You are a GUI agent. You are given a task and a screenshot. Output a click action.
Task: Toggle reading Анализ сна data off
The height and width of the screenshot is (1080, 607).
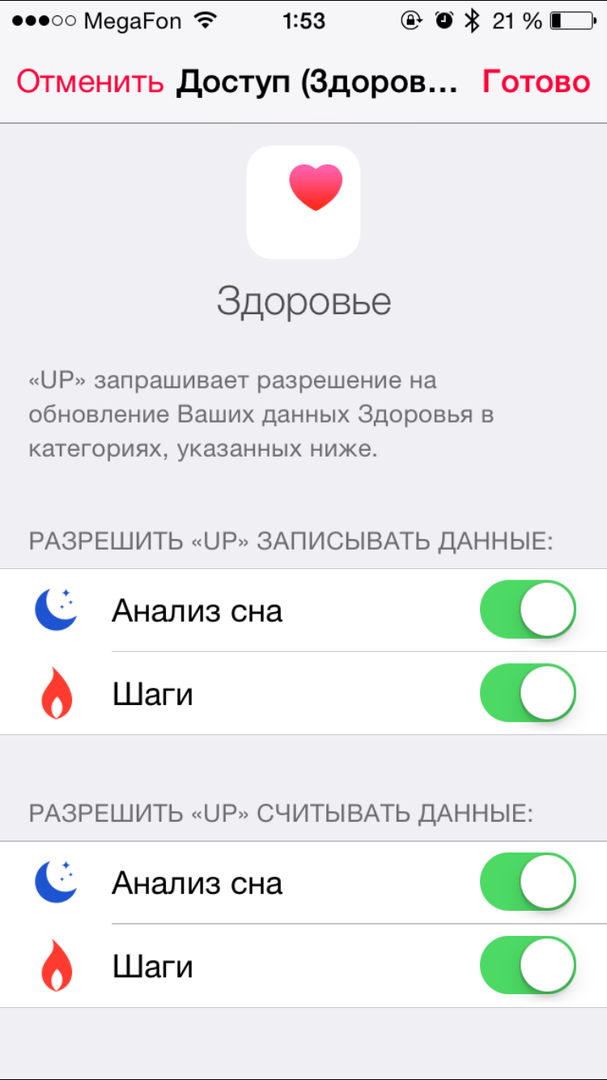[528, 882]
